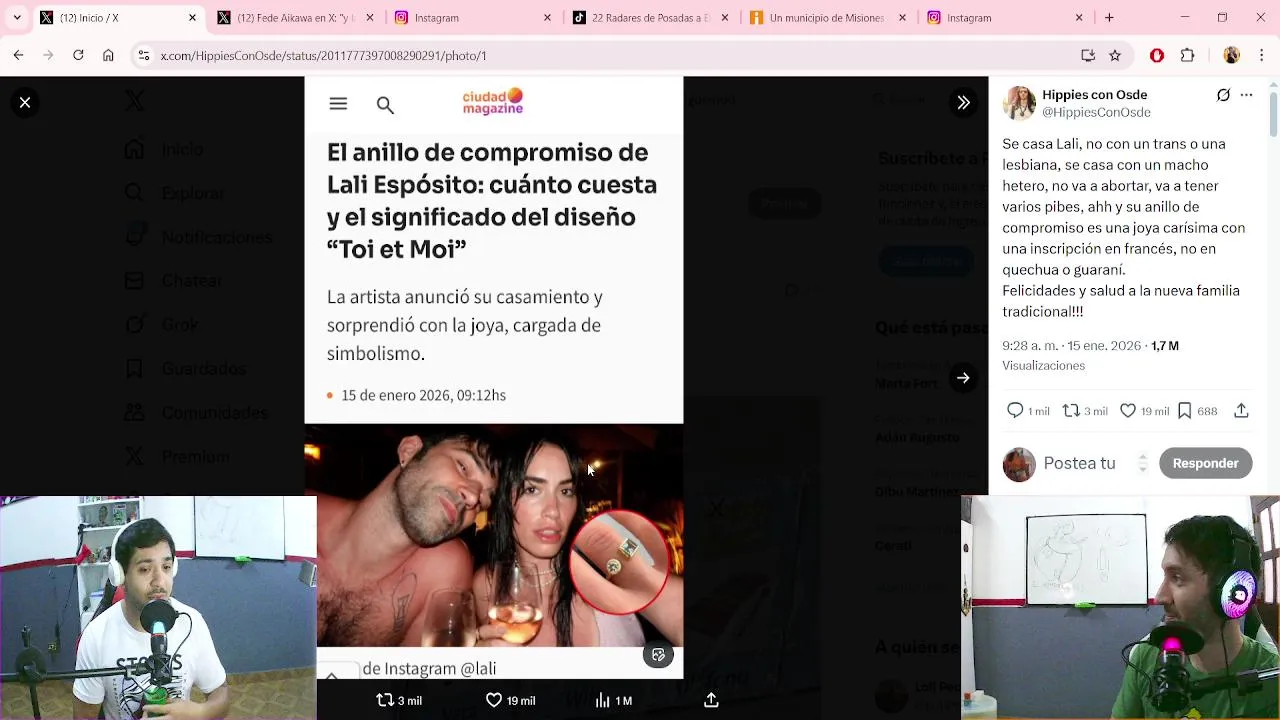View analytics showing 1 M below the photo
Viewport: 1280px width, 720px height.
click(613, 701)
